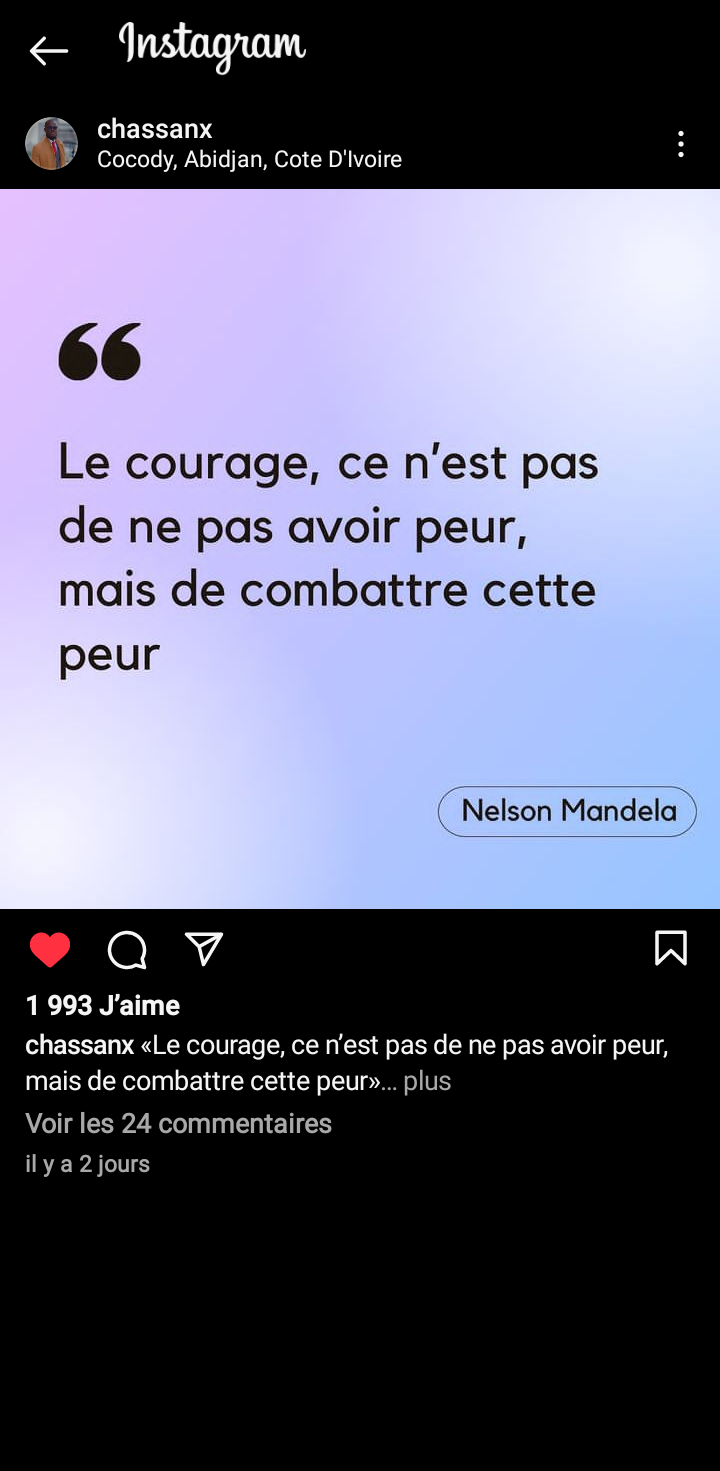Share the post with the paper plane
720x1471 pixels.
click(204, 949)
